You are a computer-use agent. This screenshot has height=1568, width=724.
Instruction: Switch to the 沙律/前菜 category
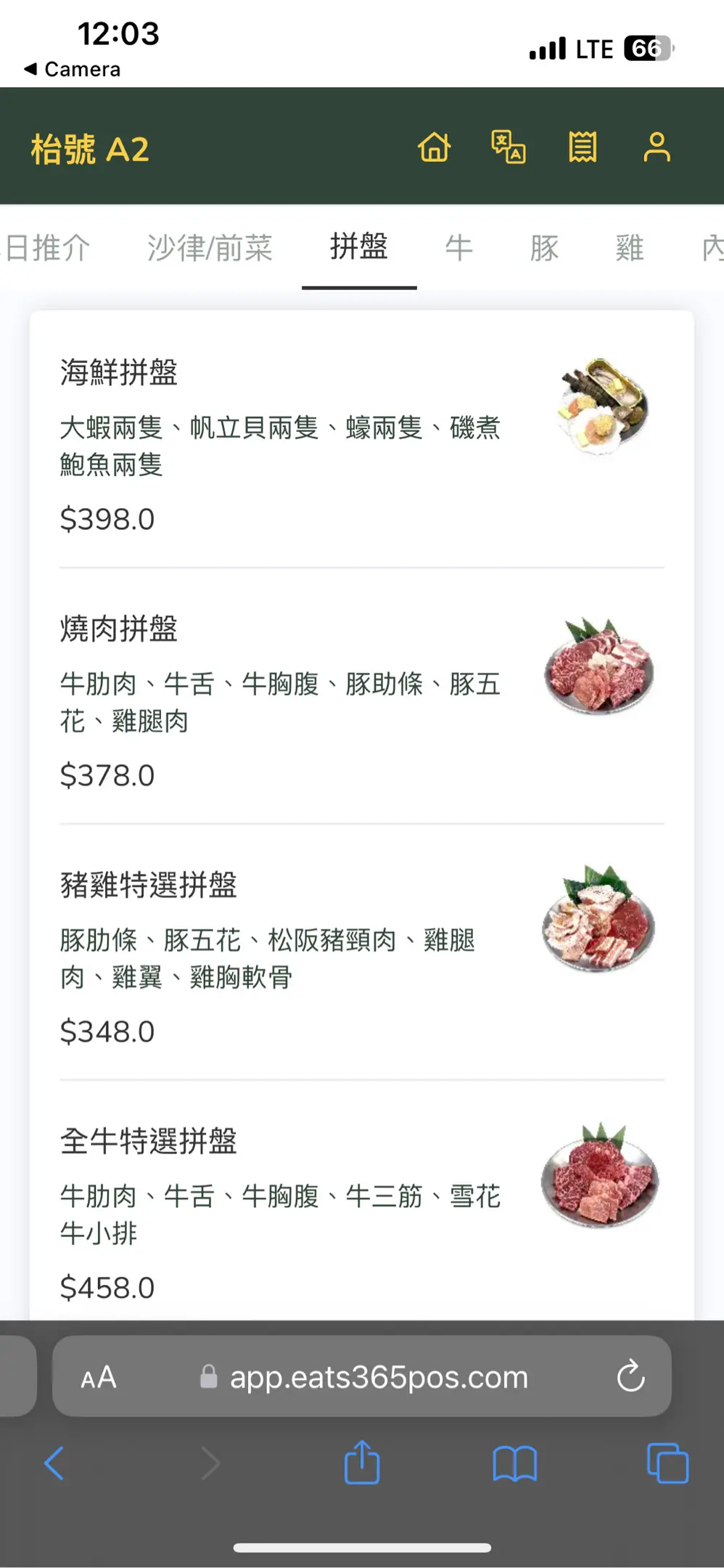[210, 248]
